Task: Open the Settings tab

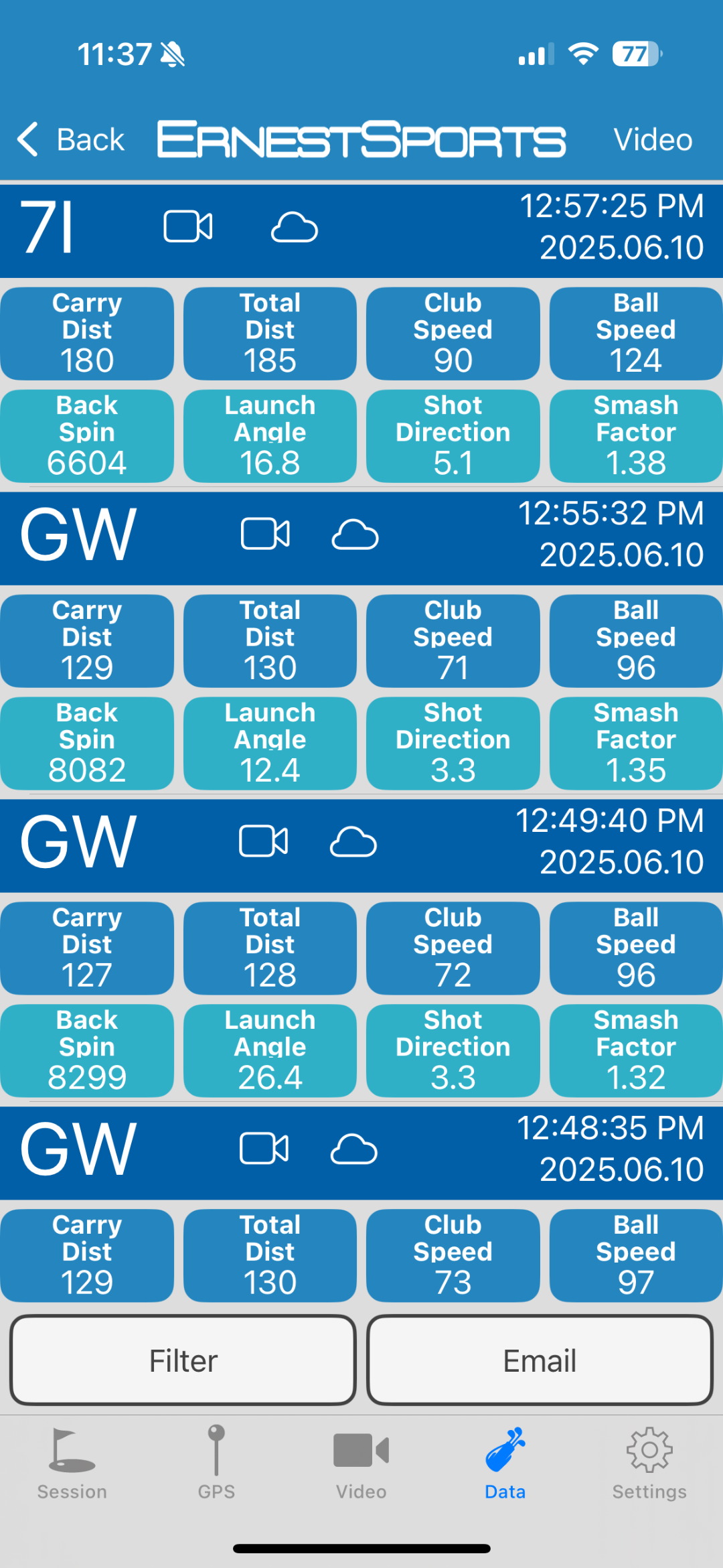Action: (x=649, y=1464)
